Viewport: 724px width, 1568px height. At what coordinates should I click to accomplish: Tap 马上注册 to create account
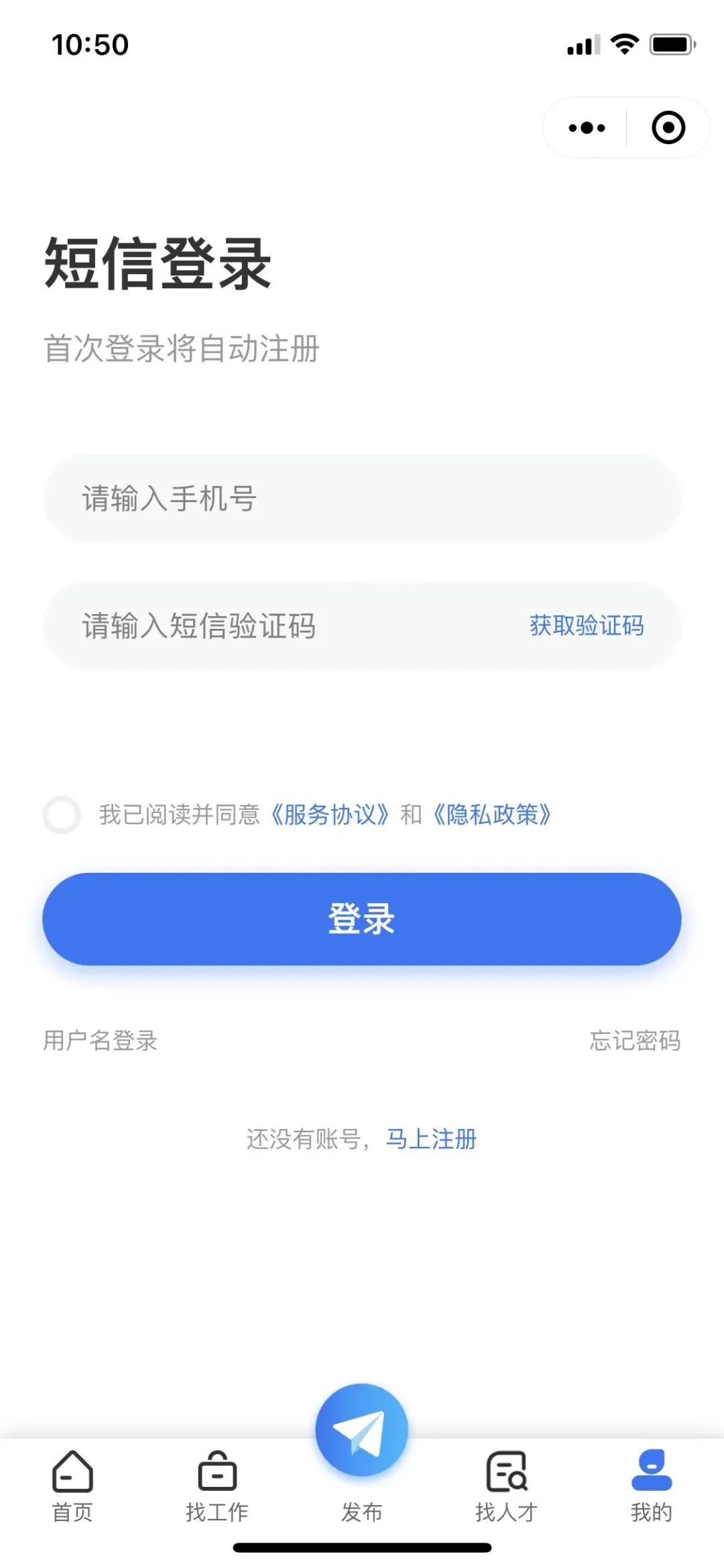point(431,1139)
